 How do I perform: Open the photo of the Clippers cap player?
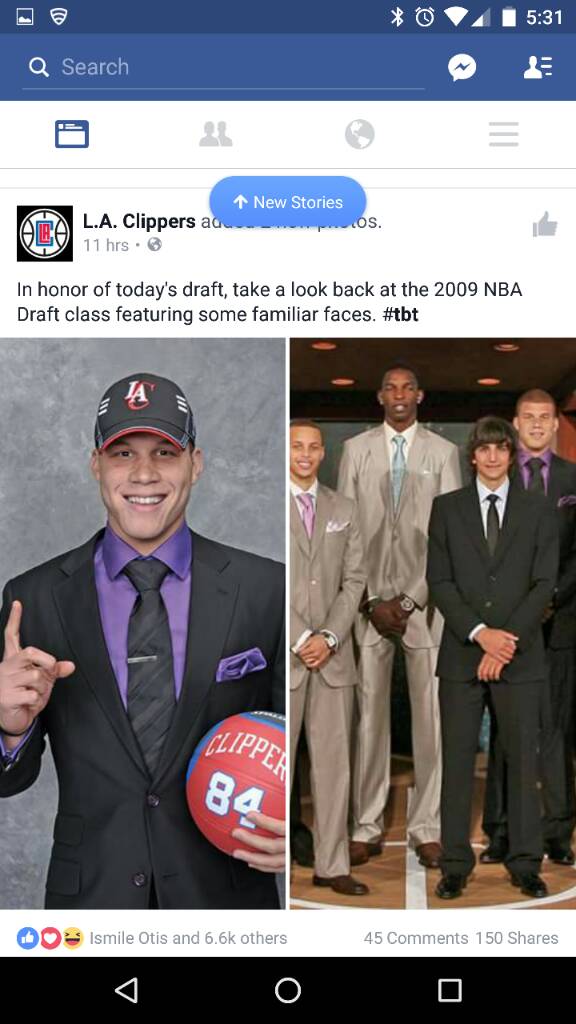click(x=142, y=623)
